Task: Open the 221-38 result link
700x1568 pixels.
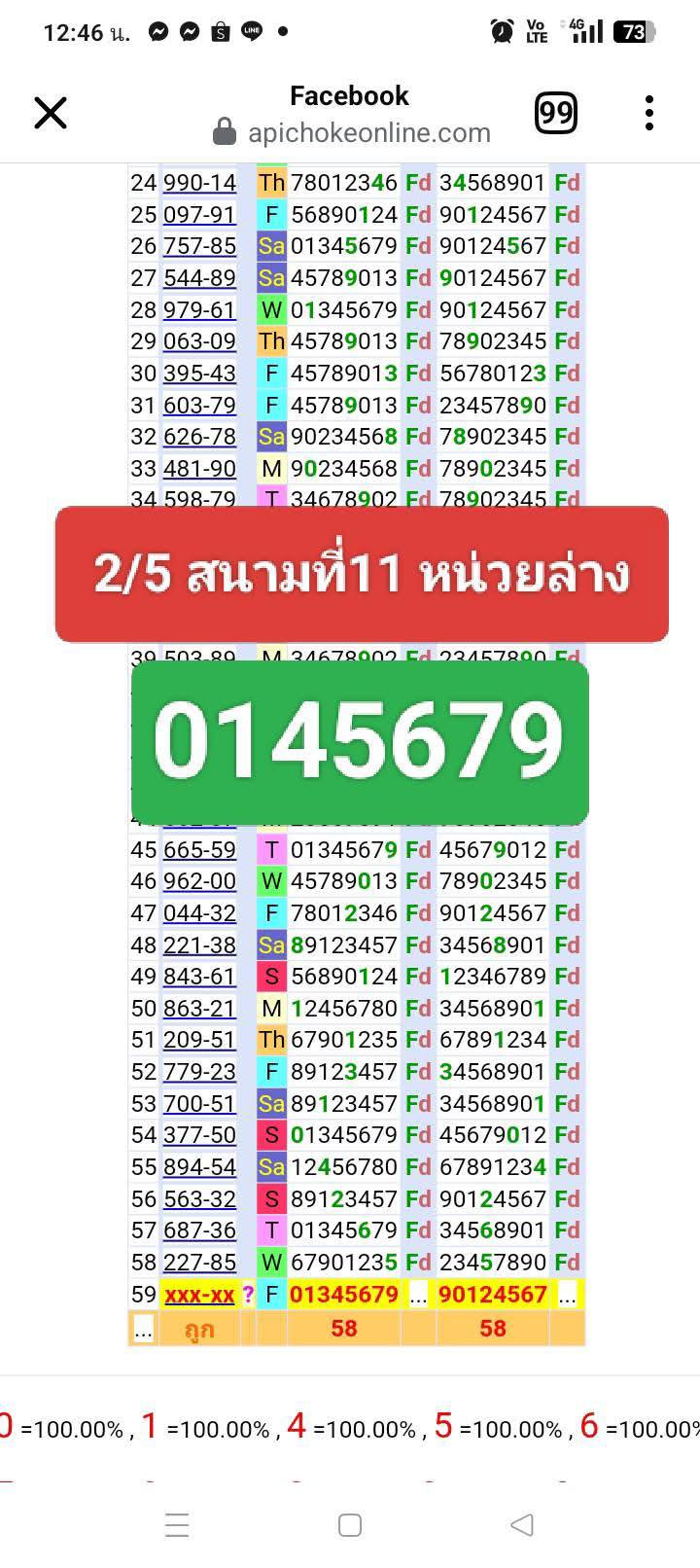Action: point(199,945)
